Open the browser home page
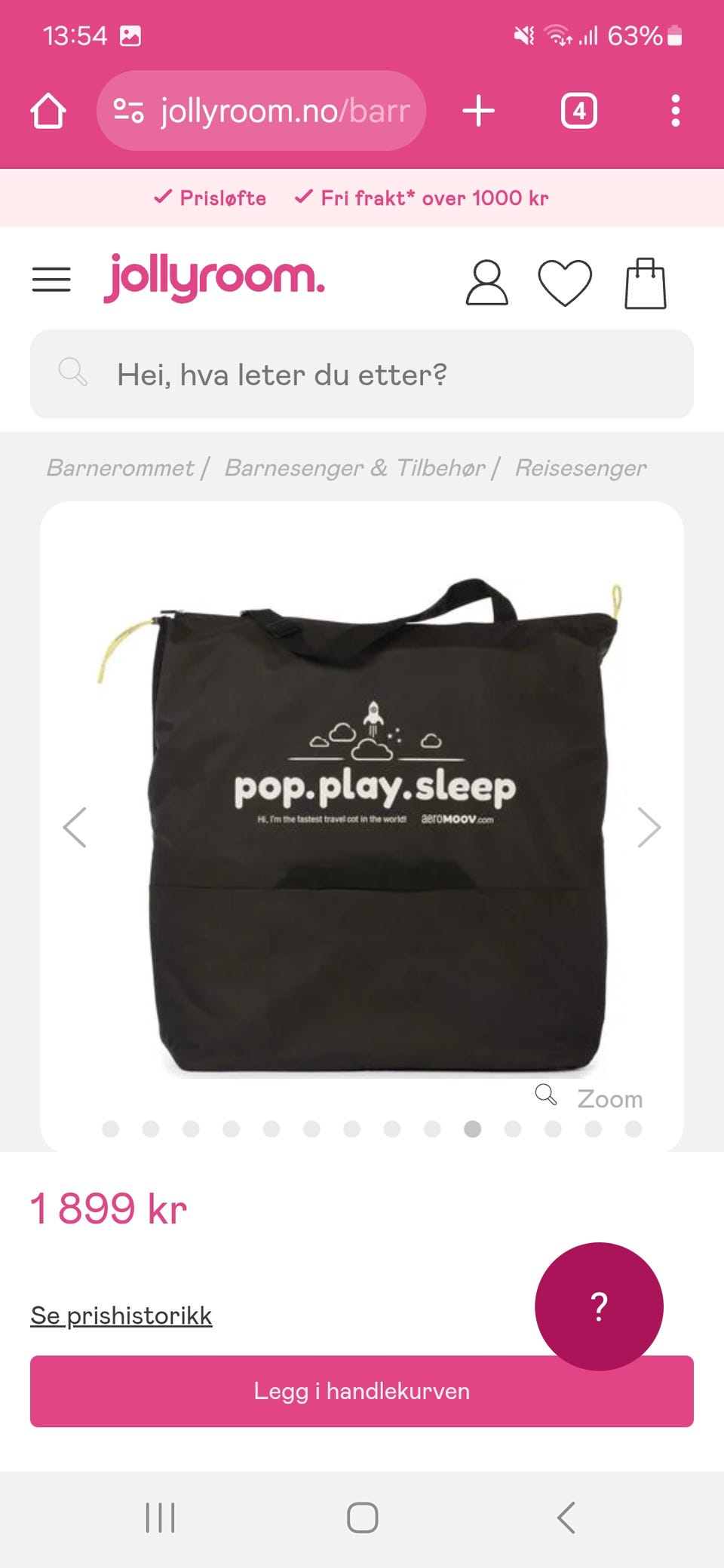 pos(48,111)
